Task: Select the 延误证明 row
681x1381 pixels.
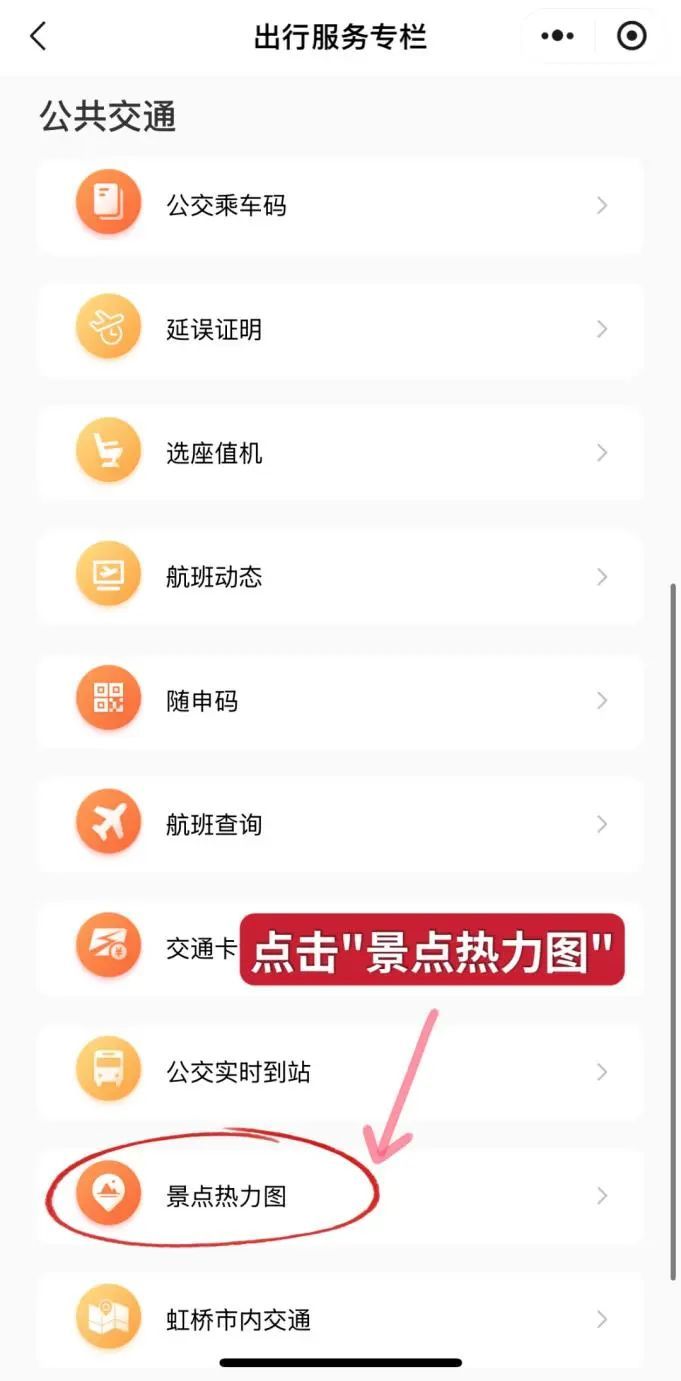Action: (x=340, y=330)
